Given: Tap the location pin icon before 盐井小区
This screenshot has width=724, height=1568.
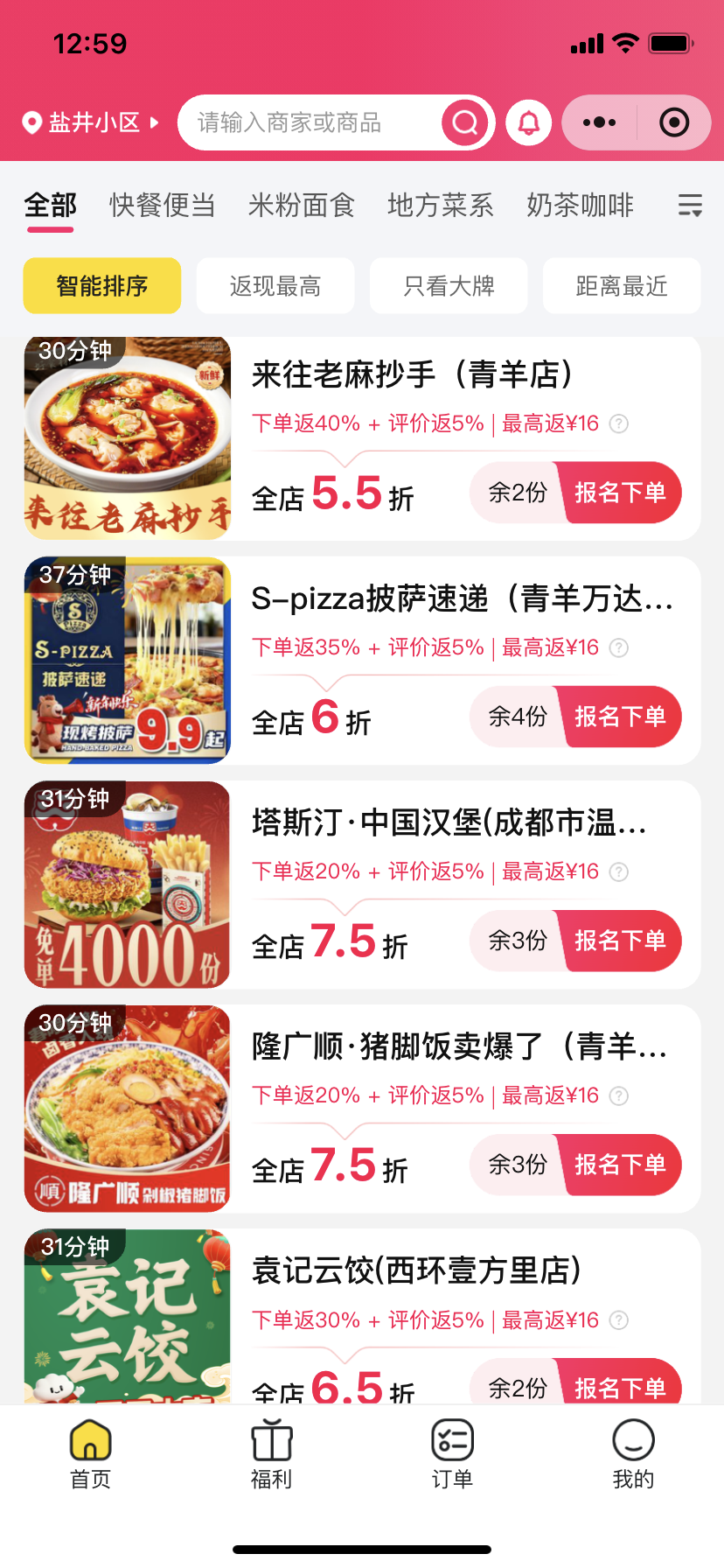Looking at the screenshot, I should pyautogui.click(x=30, y=122).
